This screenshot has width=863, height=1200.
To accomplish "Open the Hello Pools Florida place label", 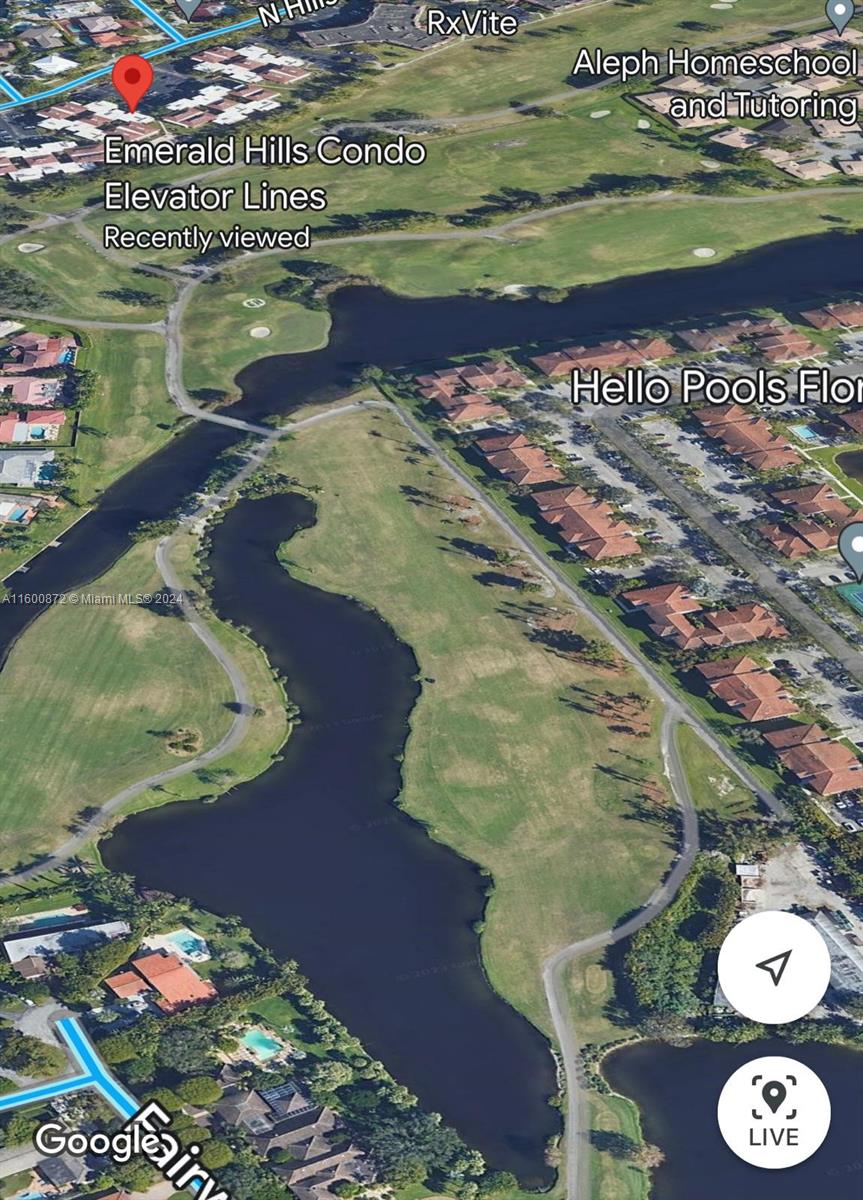I will [x=716, y=388].
